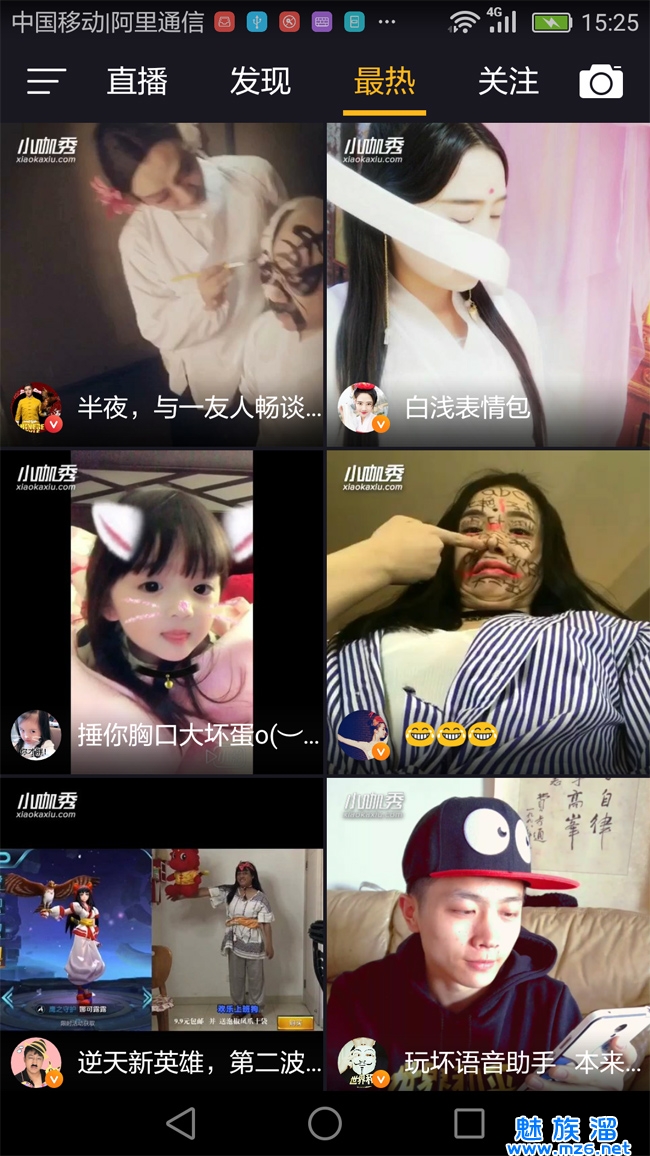Switch to the 关注 tab

(x=508, y=81)
